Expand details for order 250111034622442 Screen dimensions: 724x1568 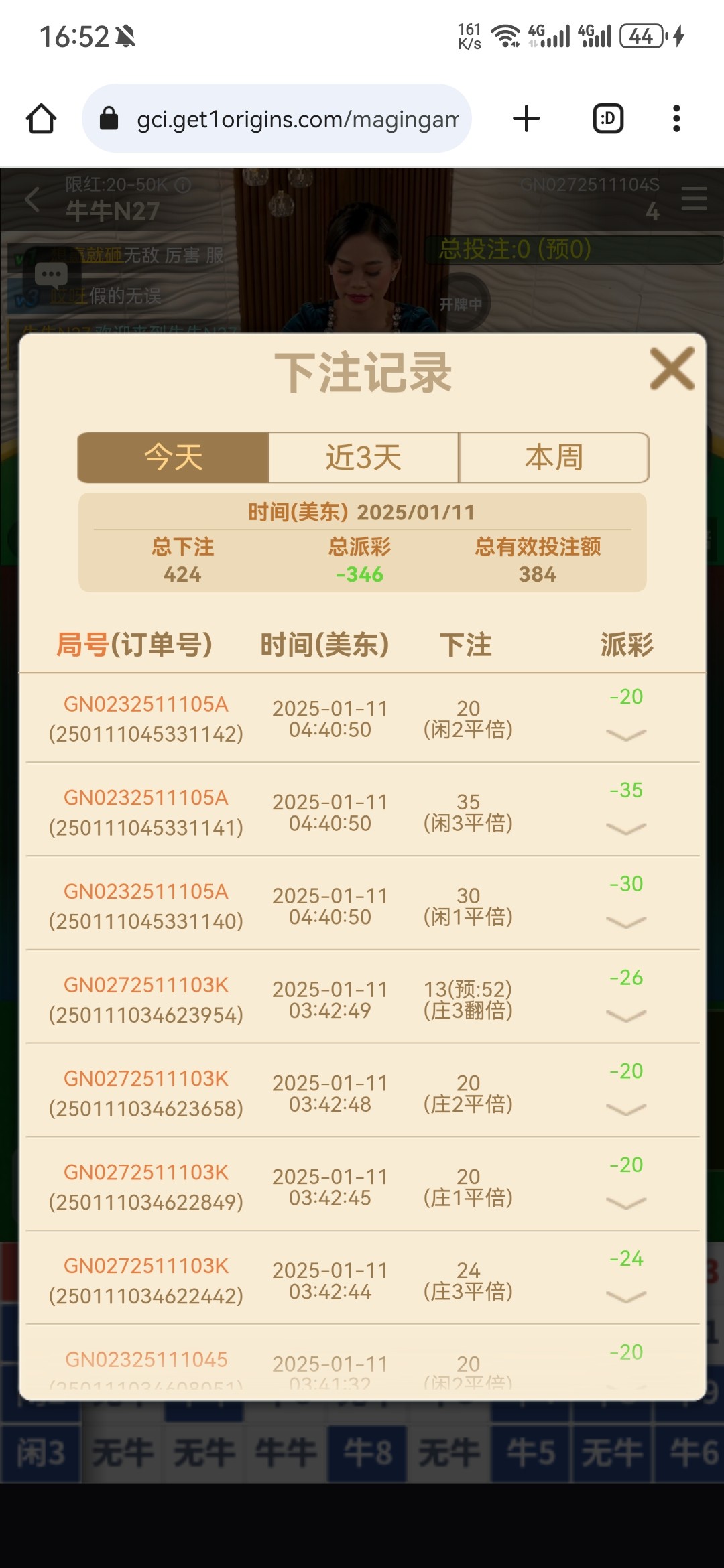coord(625,1298)
